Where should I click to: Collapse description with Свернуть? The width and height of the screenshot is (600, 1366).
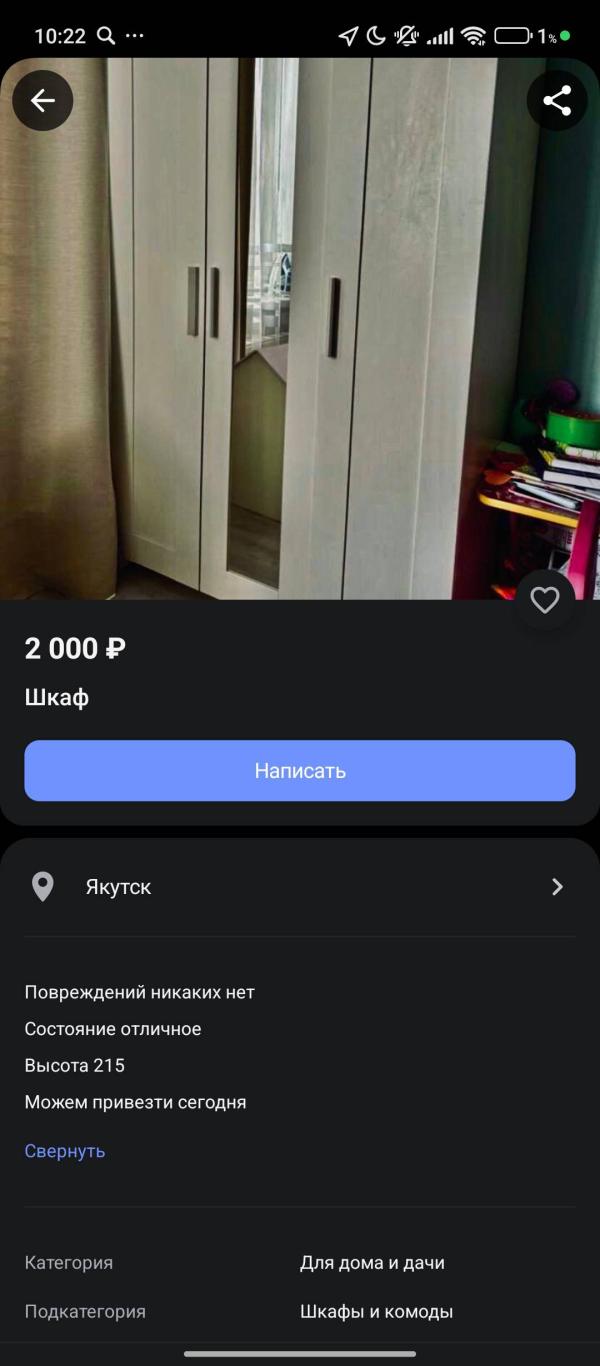[65, 1151]
